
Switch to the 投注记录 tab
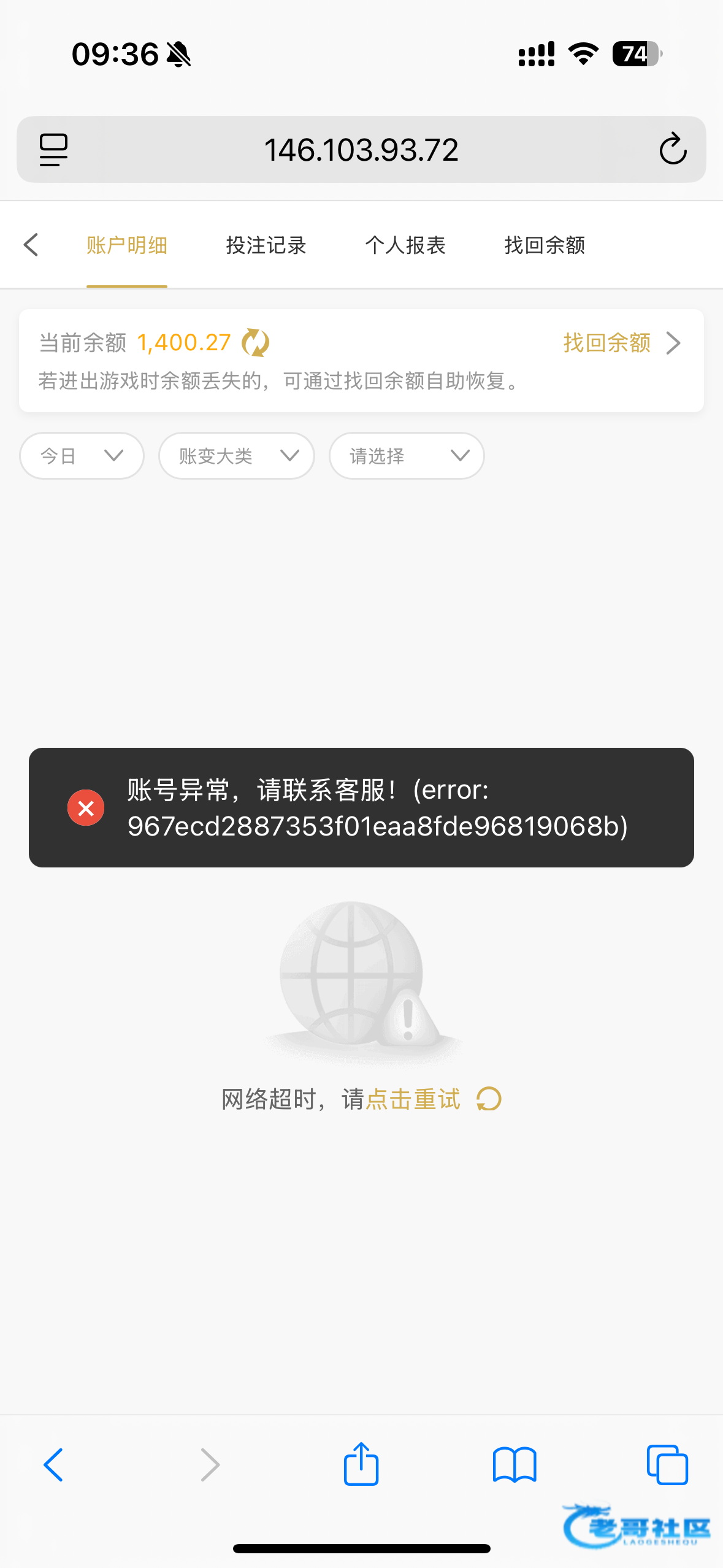[266, 245]
